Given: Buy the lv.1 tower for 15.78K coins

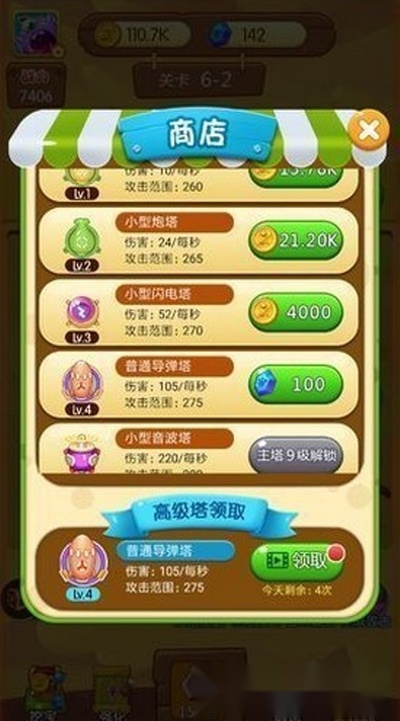Looking at the screenshot, I should click(x=296, y=177).
